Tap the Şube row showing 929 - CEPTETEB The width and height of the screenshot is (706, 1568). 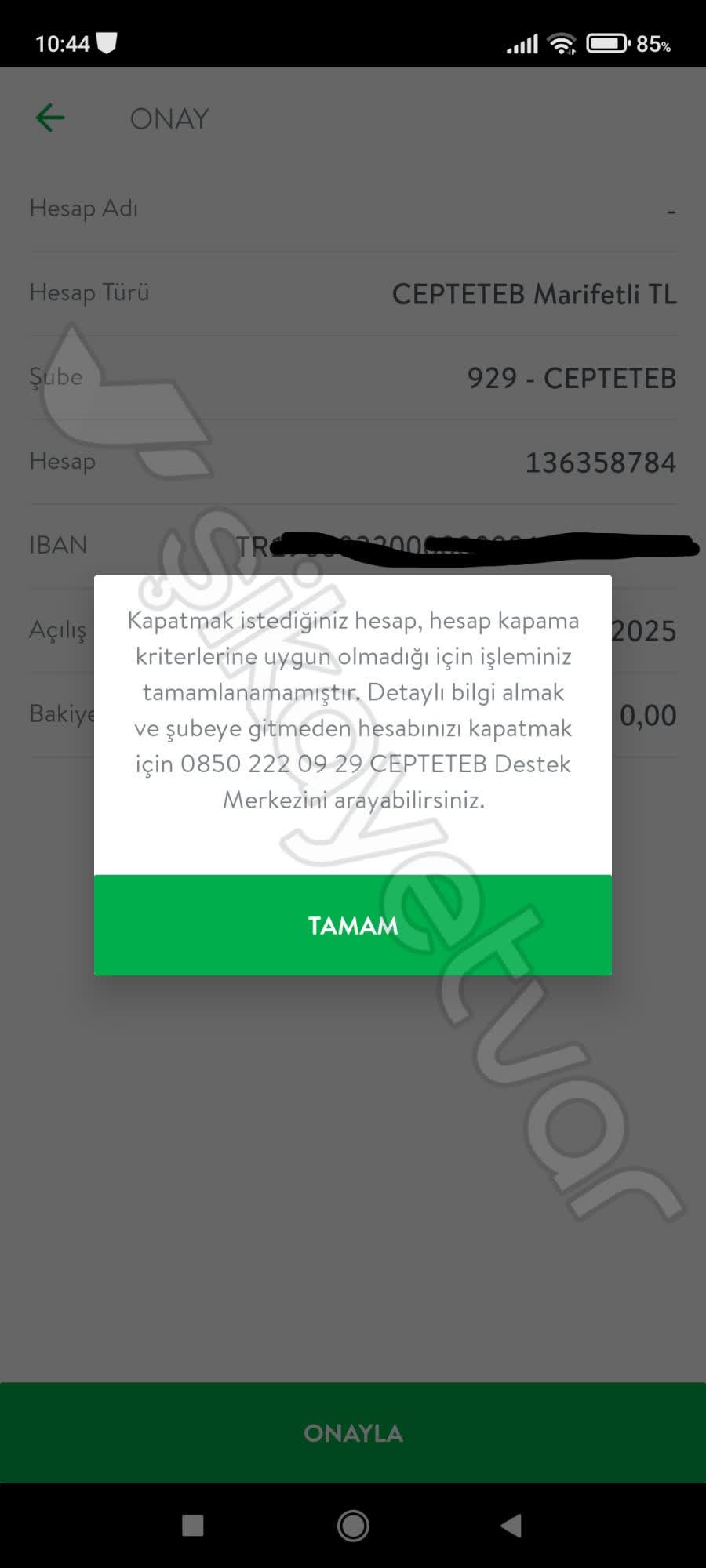352,377
